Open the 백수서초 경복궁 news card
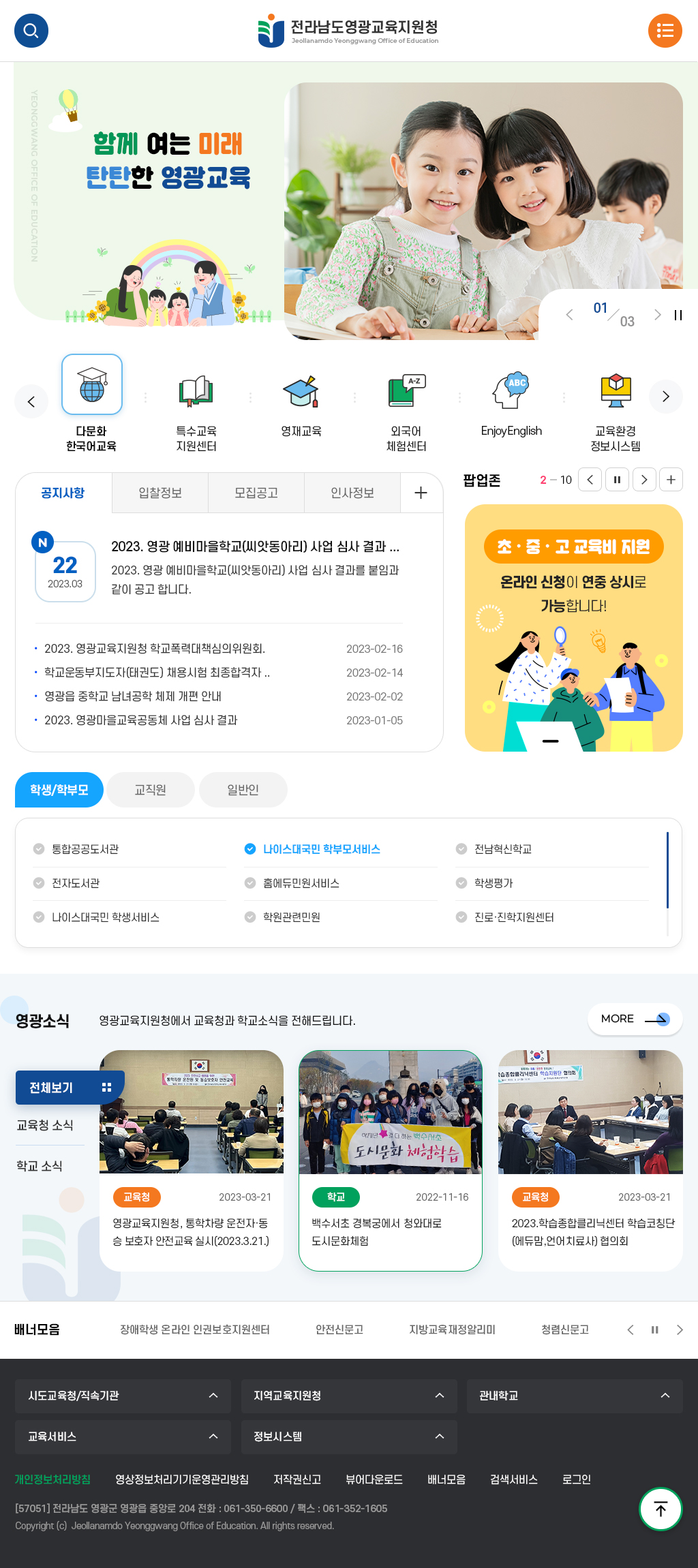The width and height of the screenshot is (698, 1568). [x=390, y=1160]
